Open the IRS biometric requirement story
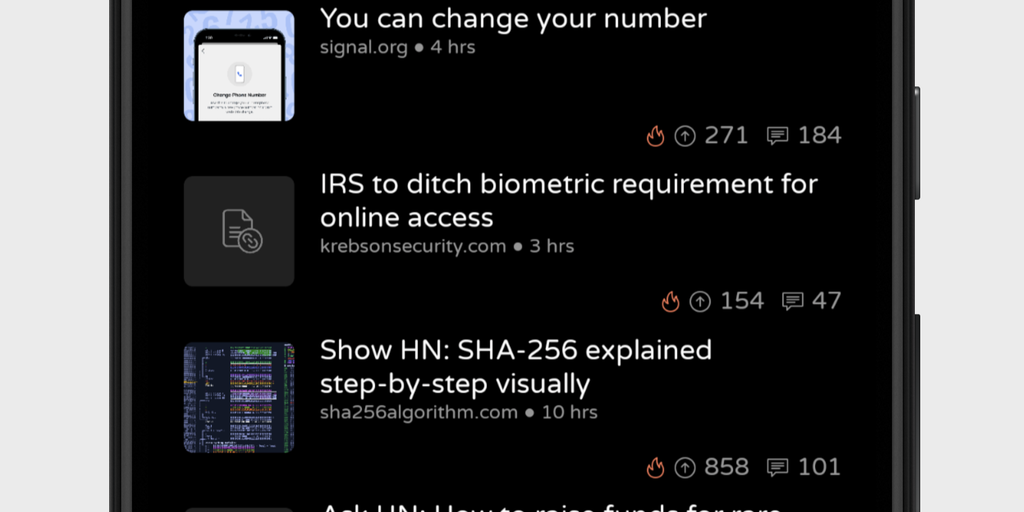 (x=568, y=200)
